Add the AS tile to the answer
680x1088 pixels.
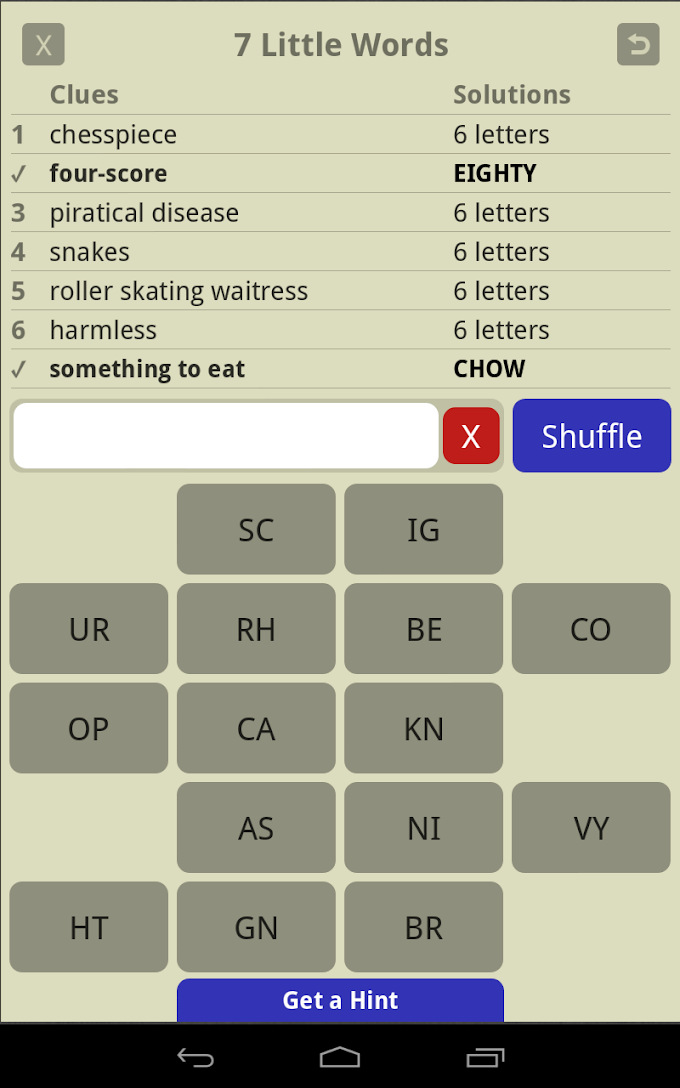256,828
